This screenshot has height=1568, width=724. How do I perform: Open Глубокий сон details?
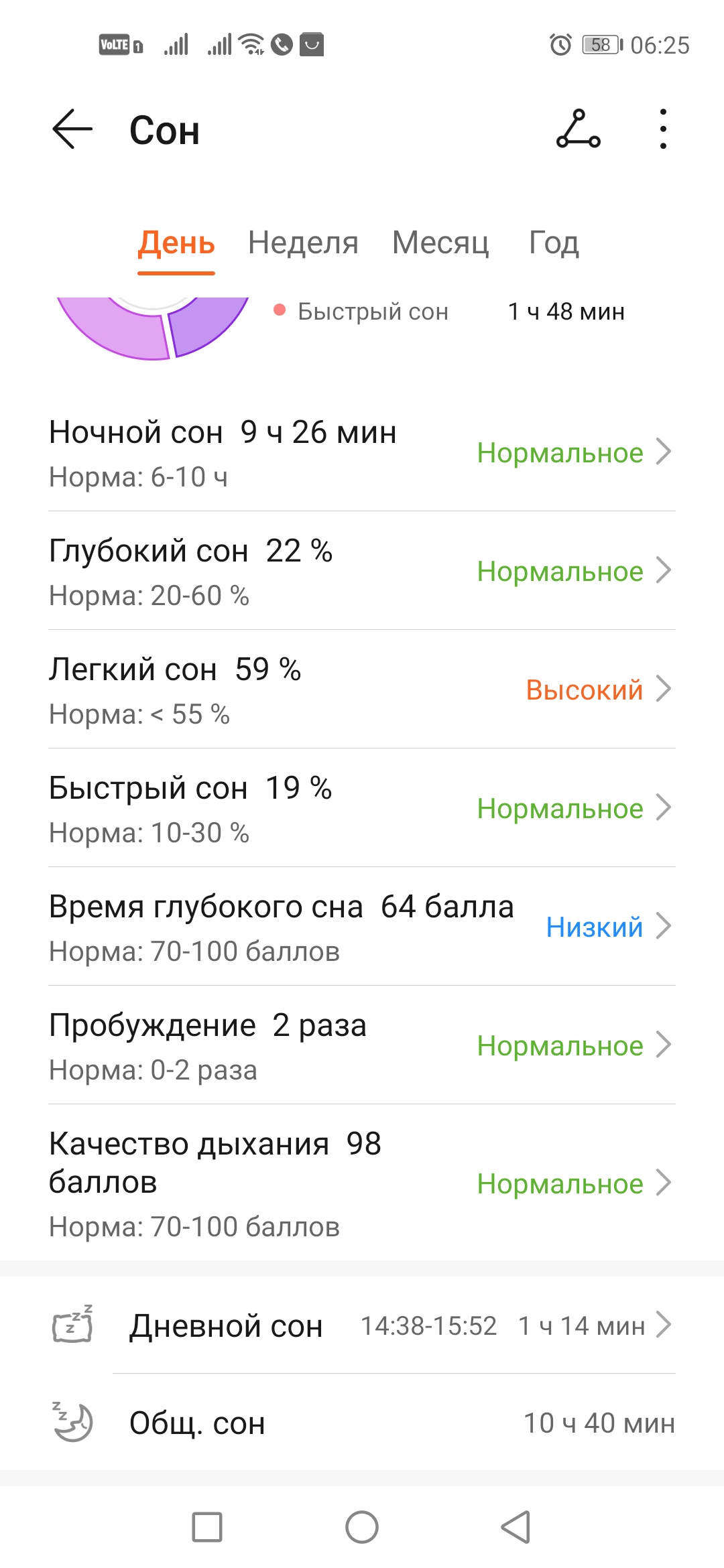click(362, 571)
